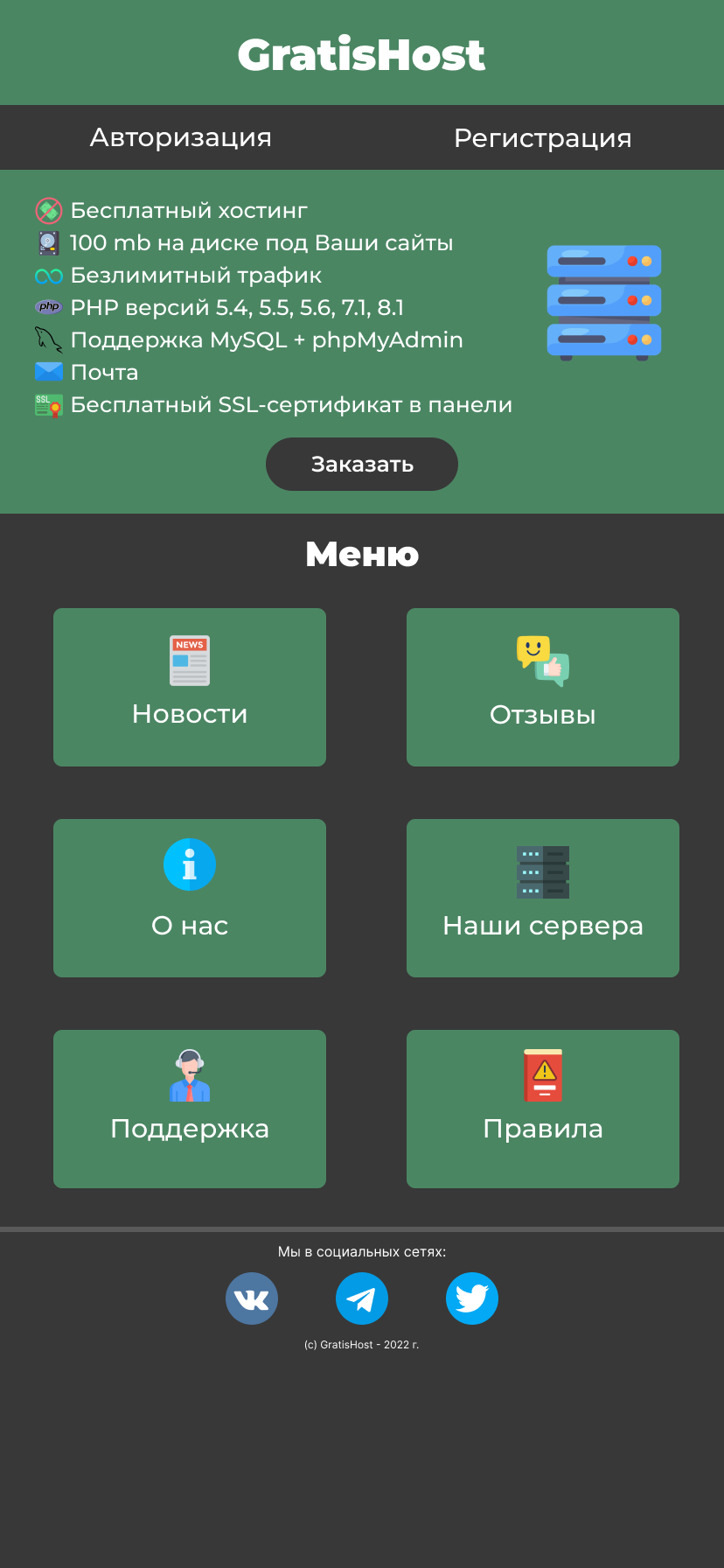Open the Отзывы reviews card
Viewport: 724px width, 1568px height.
coord(542,688)
